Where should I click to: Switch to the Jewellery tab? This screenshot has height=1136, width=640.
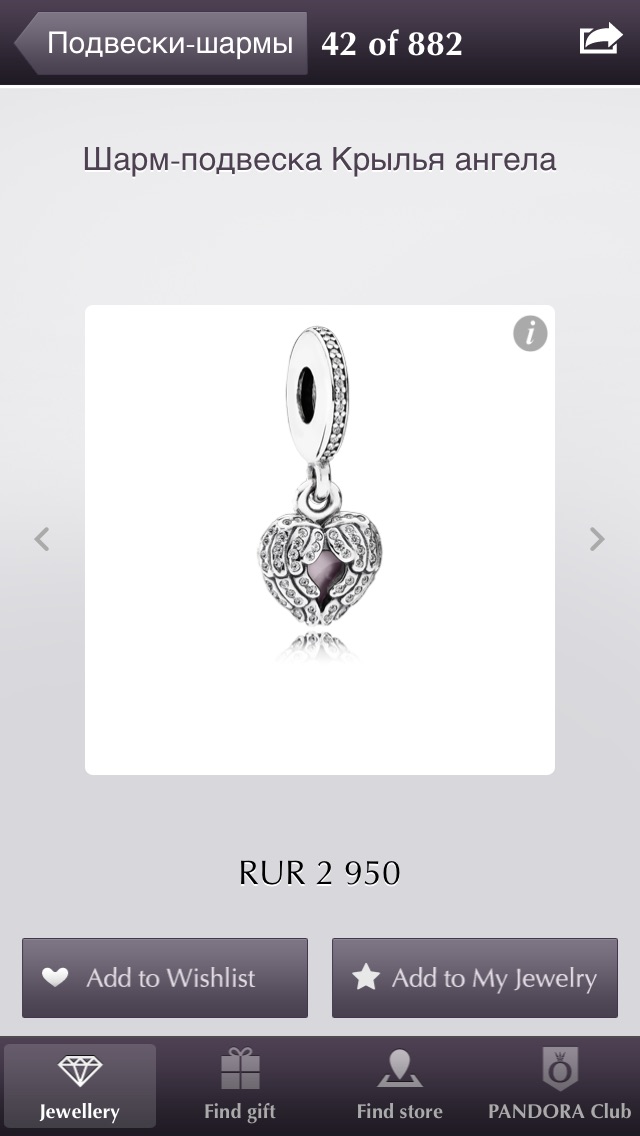[80, 1085]
